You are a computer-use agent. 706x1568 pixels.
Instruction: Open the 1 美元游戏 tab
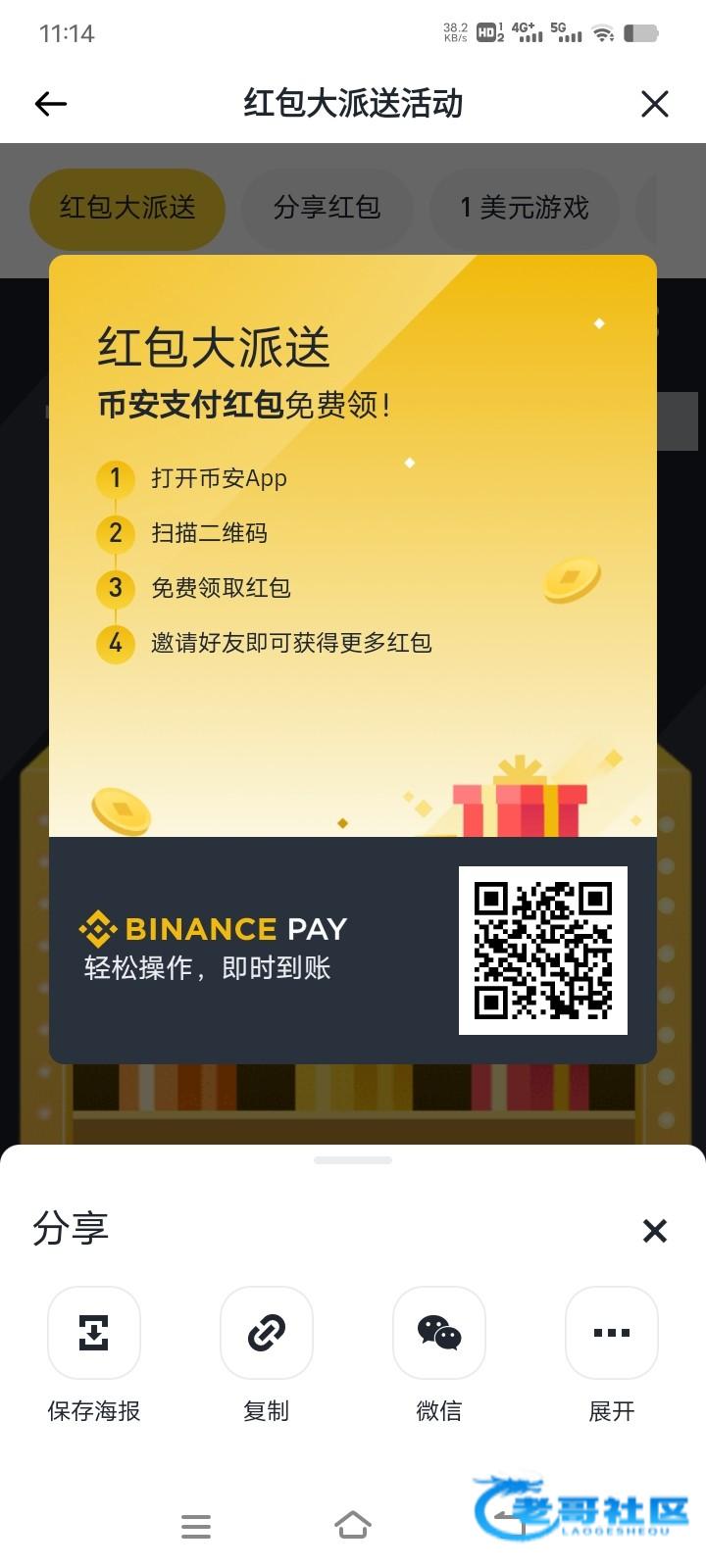click(x=525, y=208)
